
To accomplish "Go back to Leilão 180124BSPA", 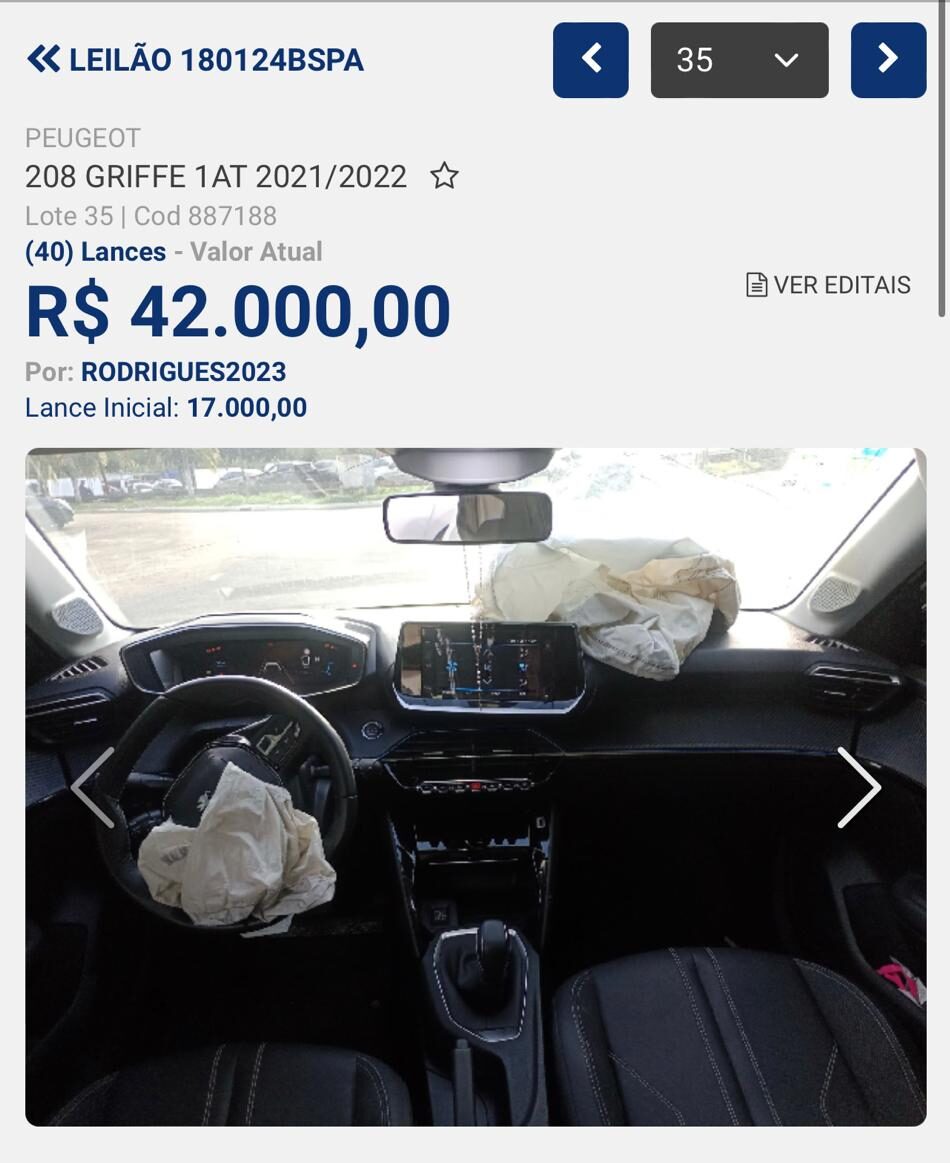I will point(195,60).
